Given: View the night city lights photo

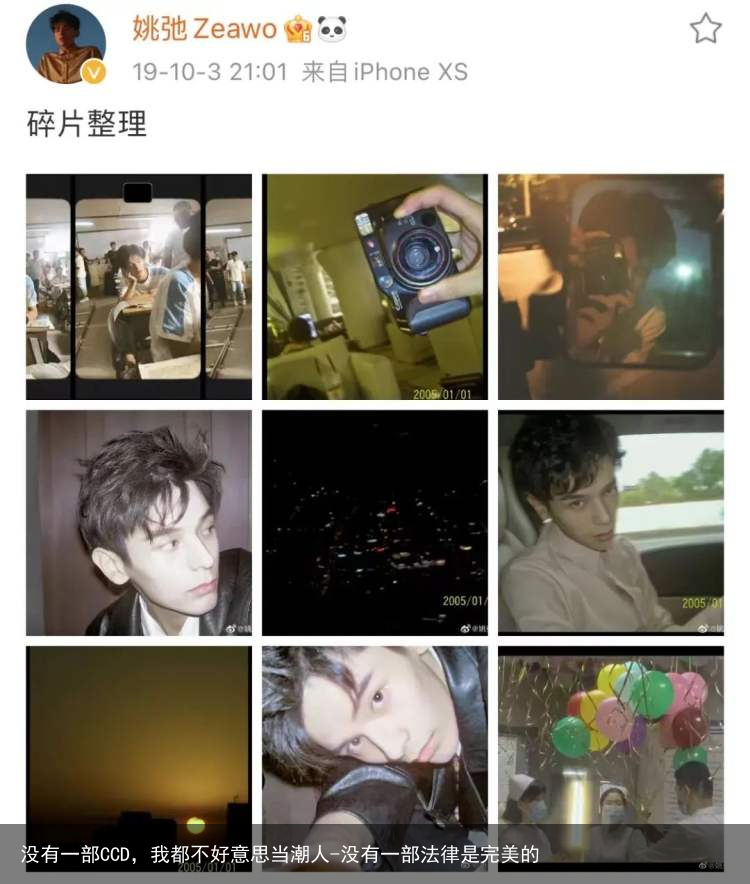Looking at the screenshot, I should pyautogui.click(x=375, y=522).
